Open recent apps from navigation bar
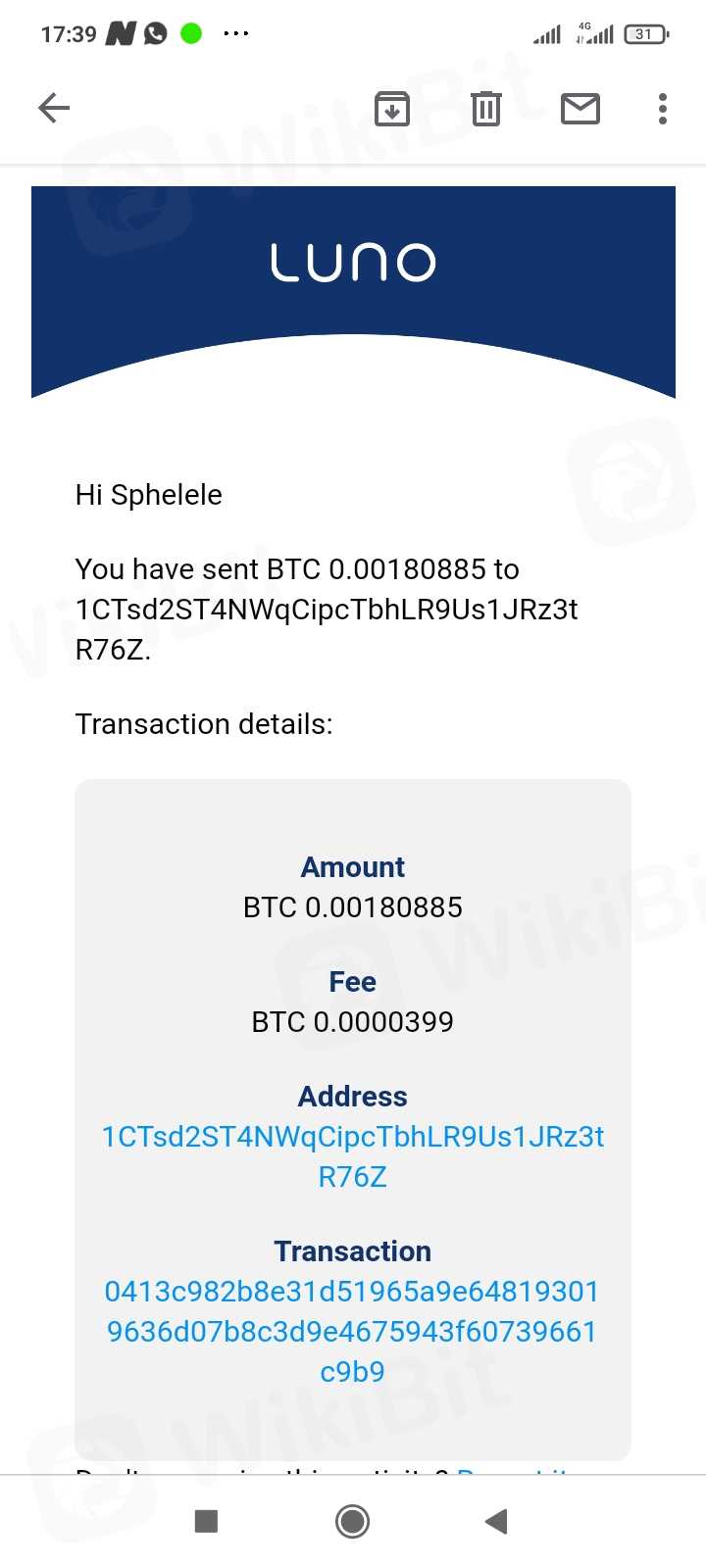 pos(206,1521)
